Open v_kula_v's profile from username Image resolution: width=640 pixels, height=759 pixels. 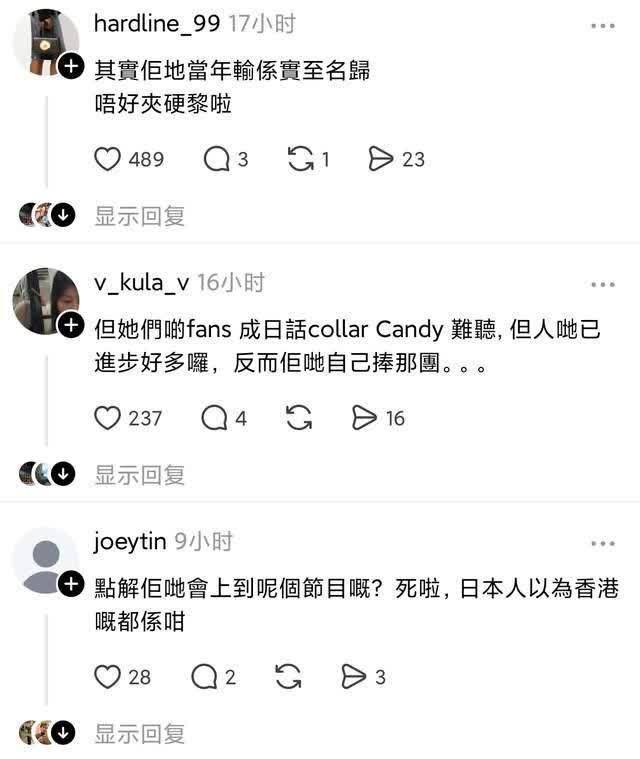[x=141, y=283]
